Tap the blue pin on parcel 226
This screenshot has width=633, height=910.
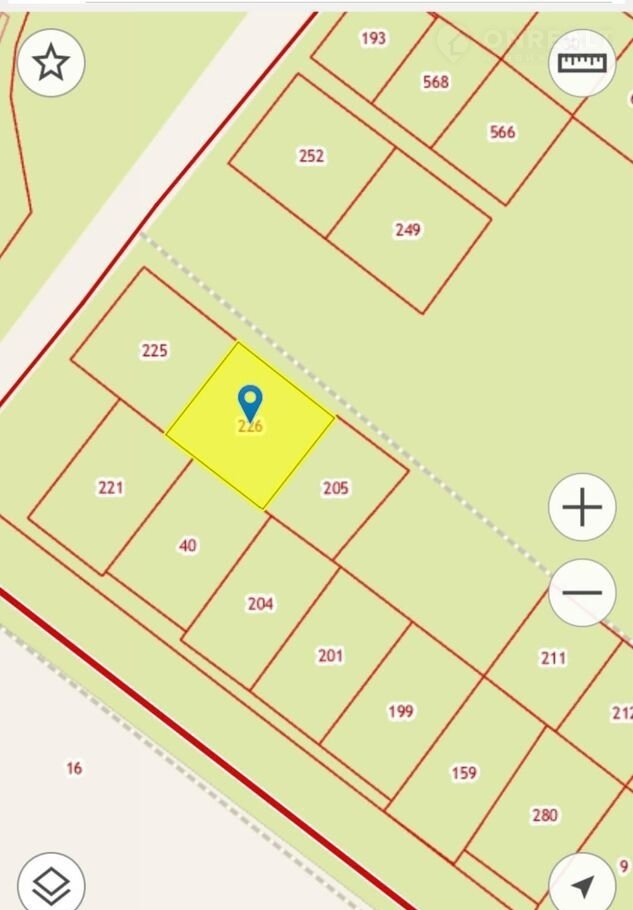249,402
